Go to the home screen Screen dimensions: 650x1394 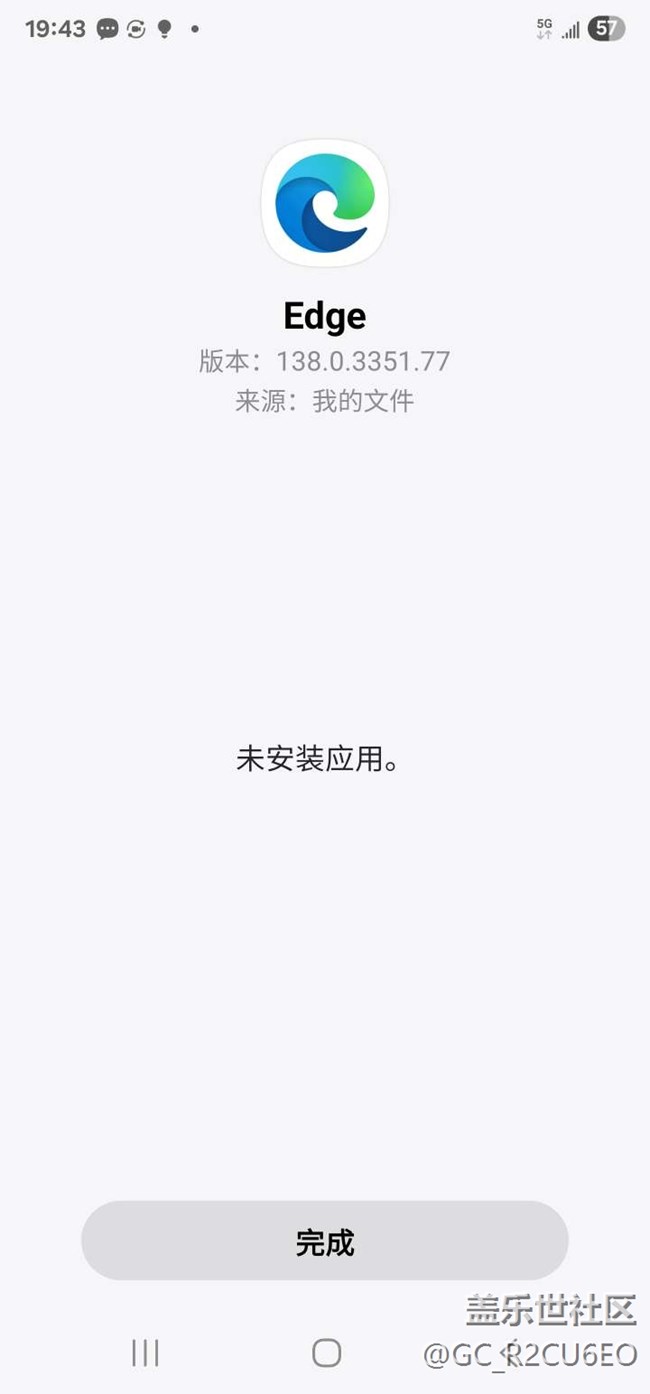coord(326,1353)
